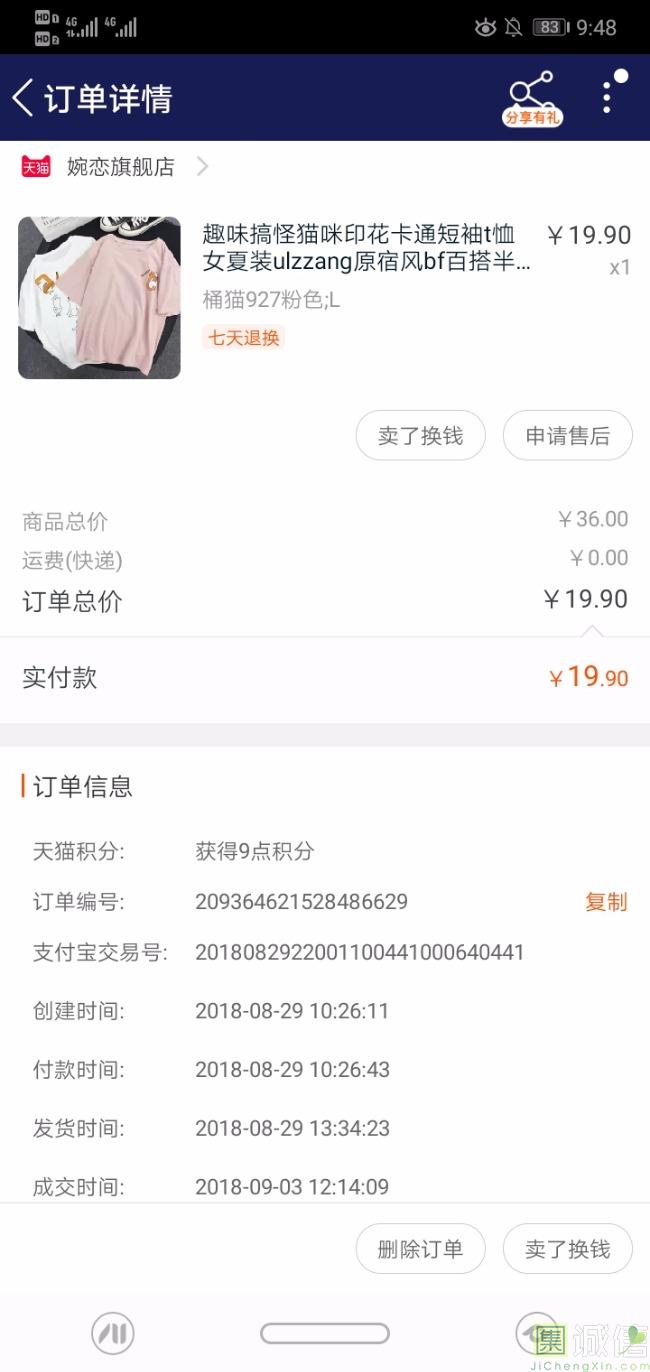The height and width of the screenshot is (1372, 650).
Task: Tap the 申请售后 button
Action: click(567, 436)
